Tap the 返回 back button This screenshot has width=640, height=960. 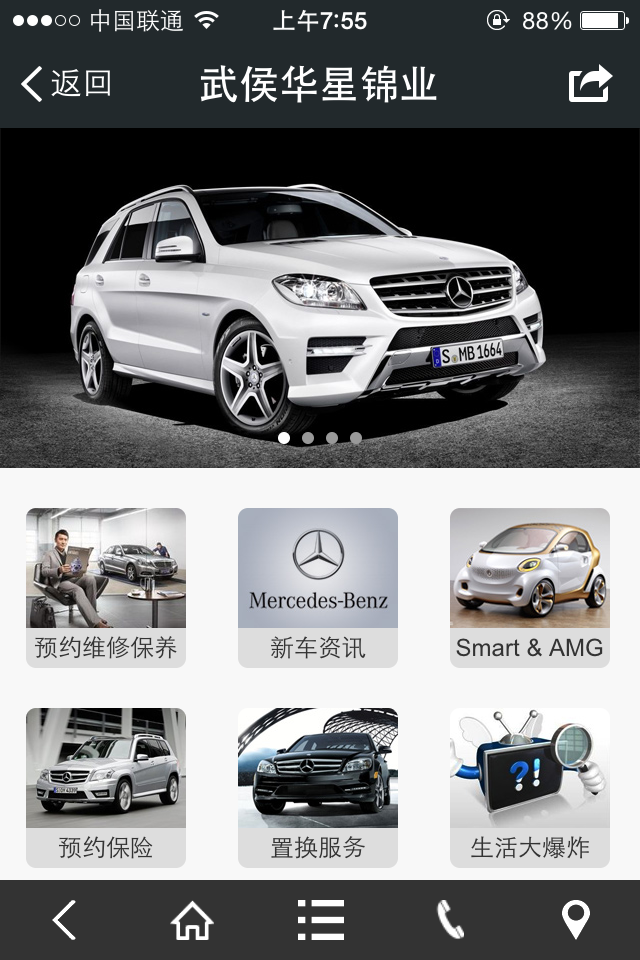[x=66, y=84]
